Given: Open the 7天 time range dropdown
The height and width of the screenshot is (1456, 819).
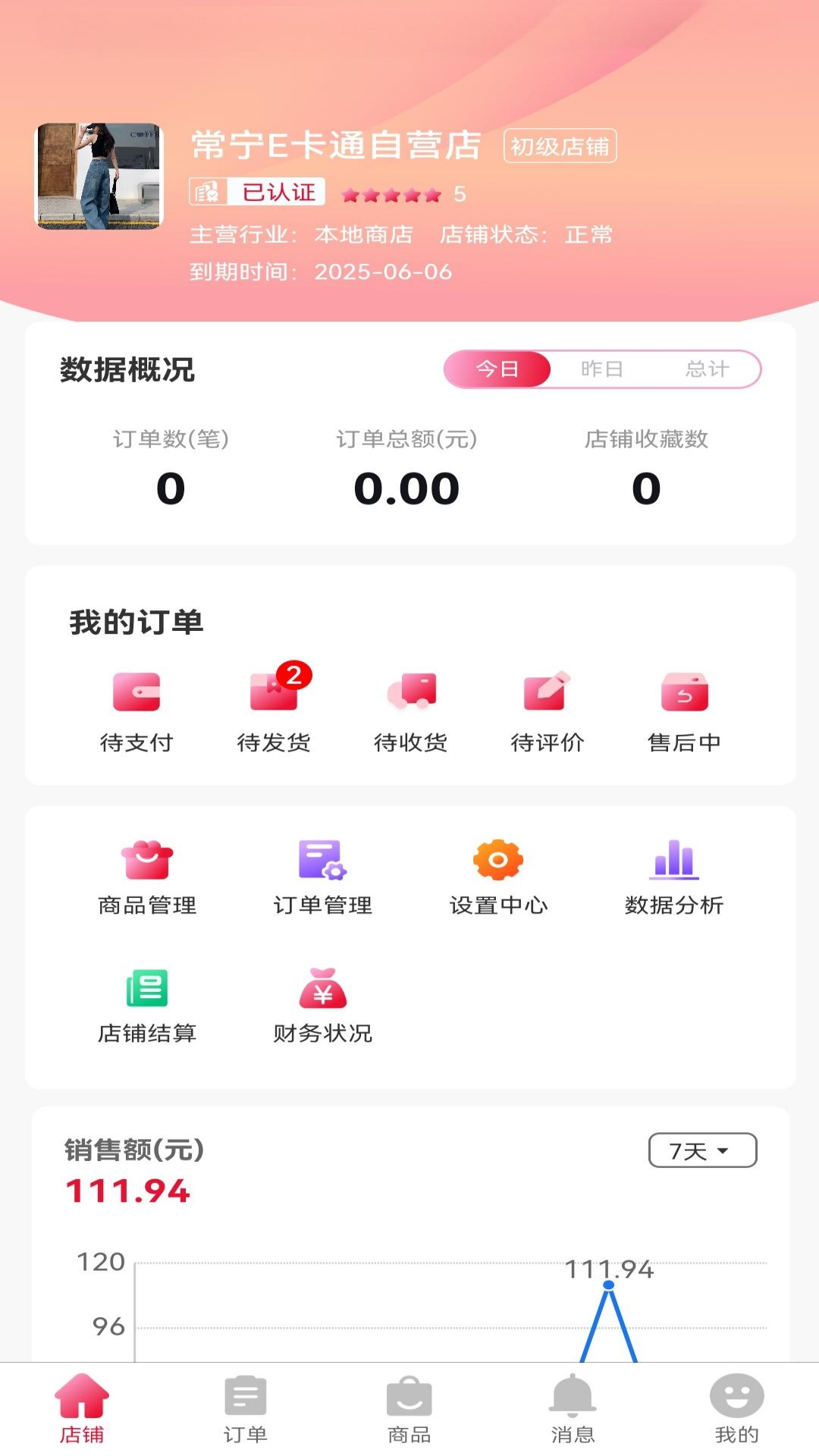Looking at the screenshot, I should pos(701,1150).
